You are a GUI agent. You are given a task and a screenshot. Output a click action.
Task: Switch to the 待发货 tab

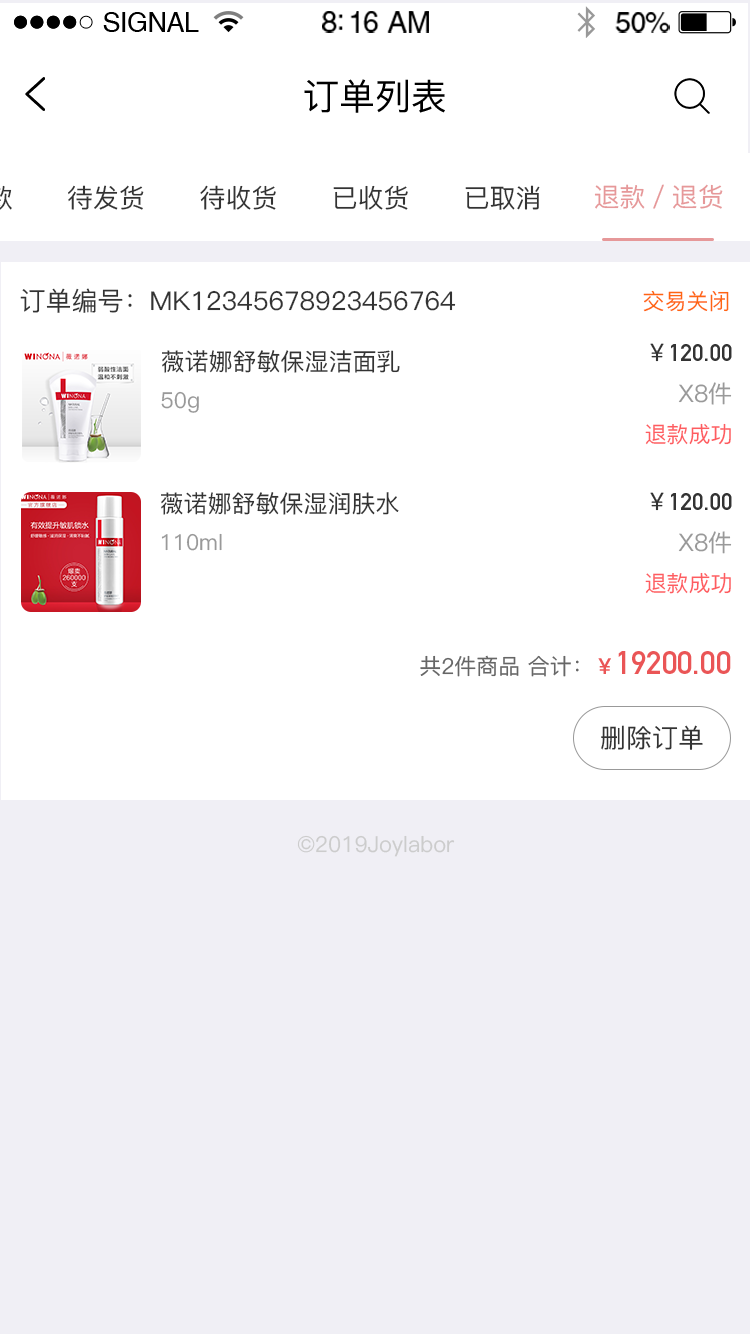click(x=106, y=198)
